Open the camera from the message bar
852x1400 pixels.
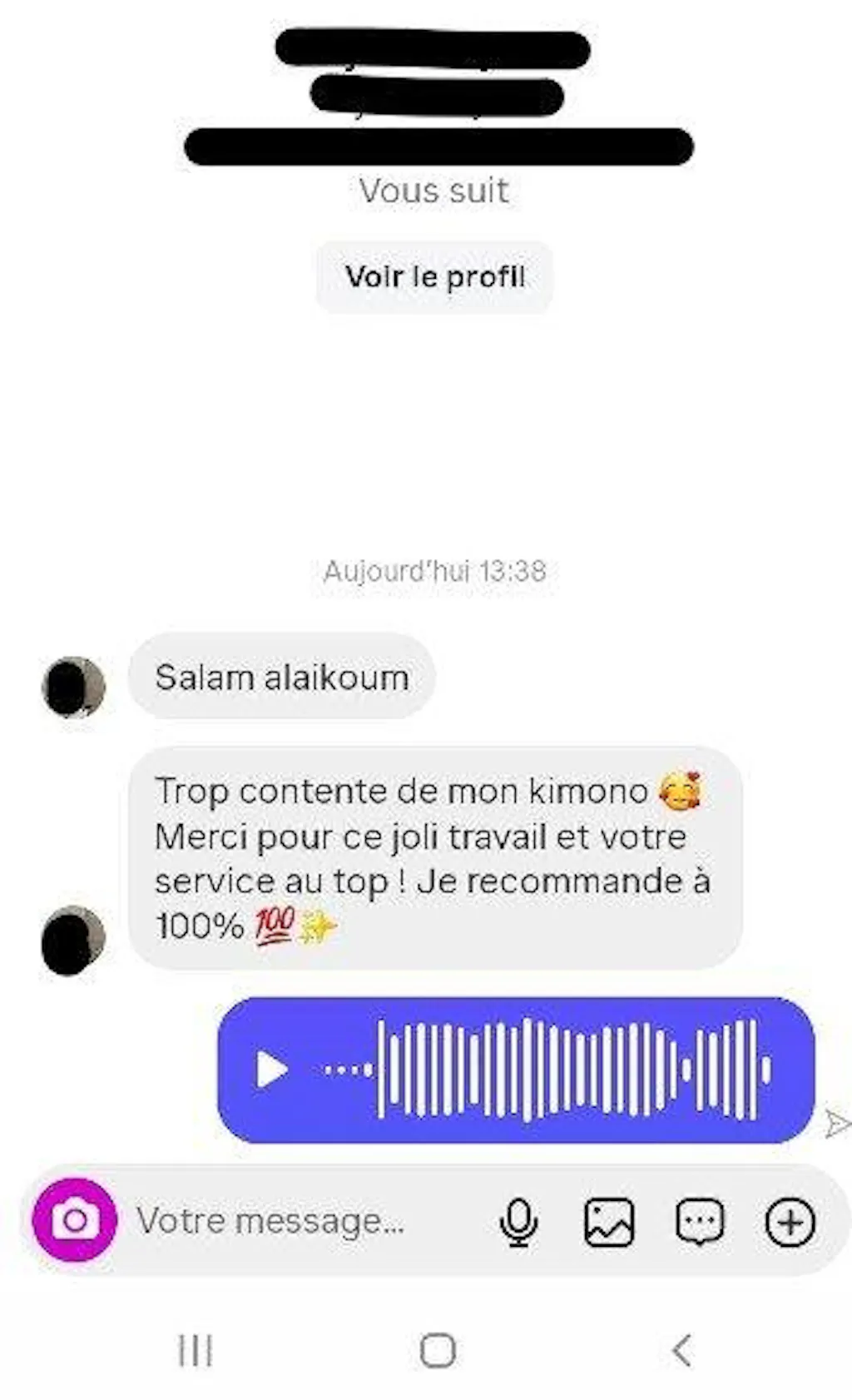(75, 1220)
